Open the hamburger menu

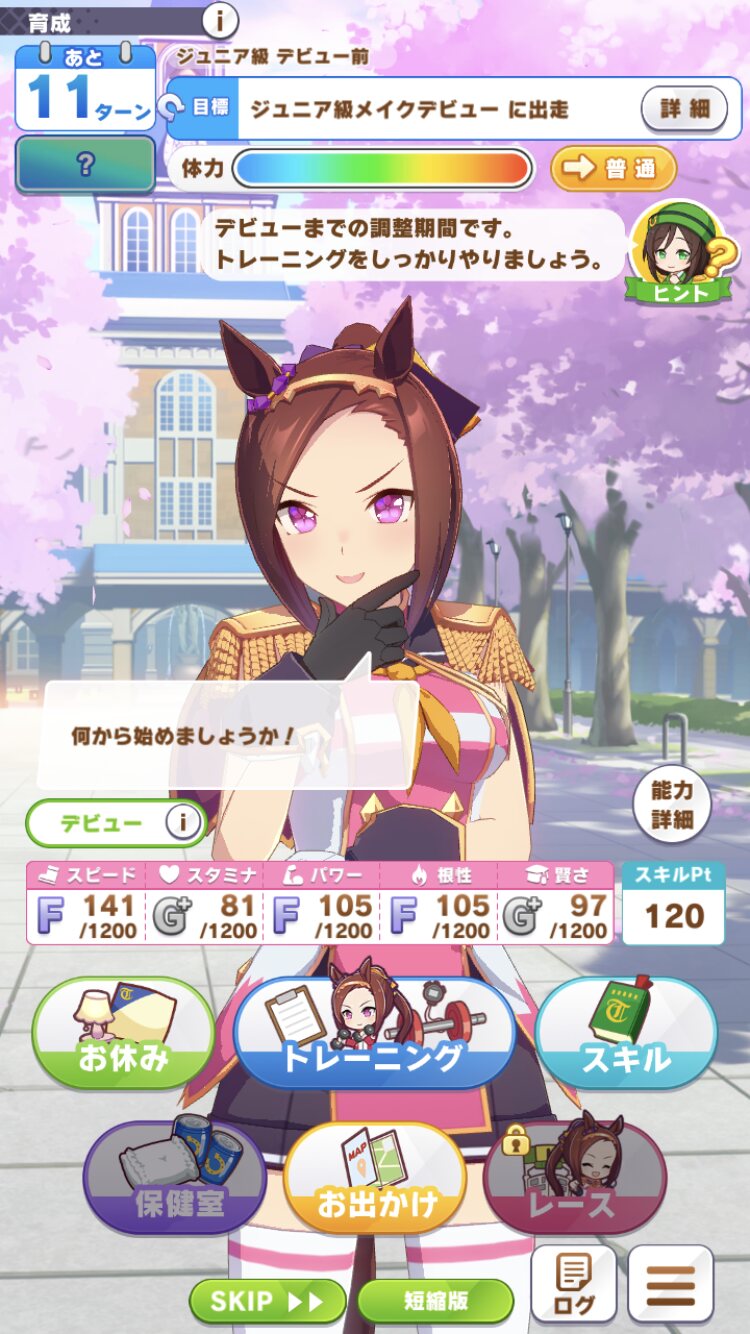coord(671,1284)
